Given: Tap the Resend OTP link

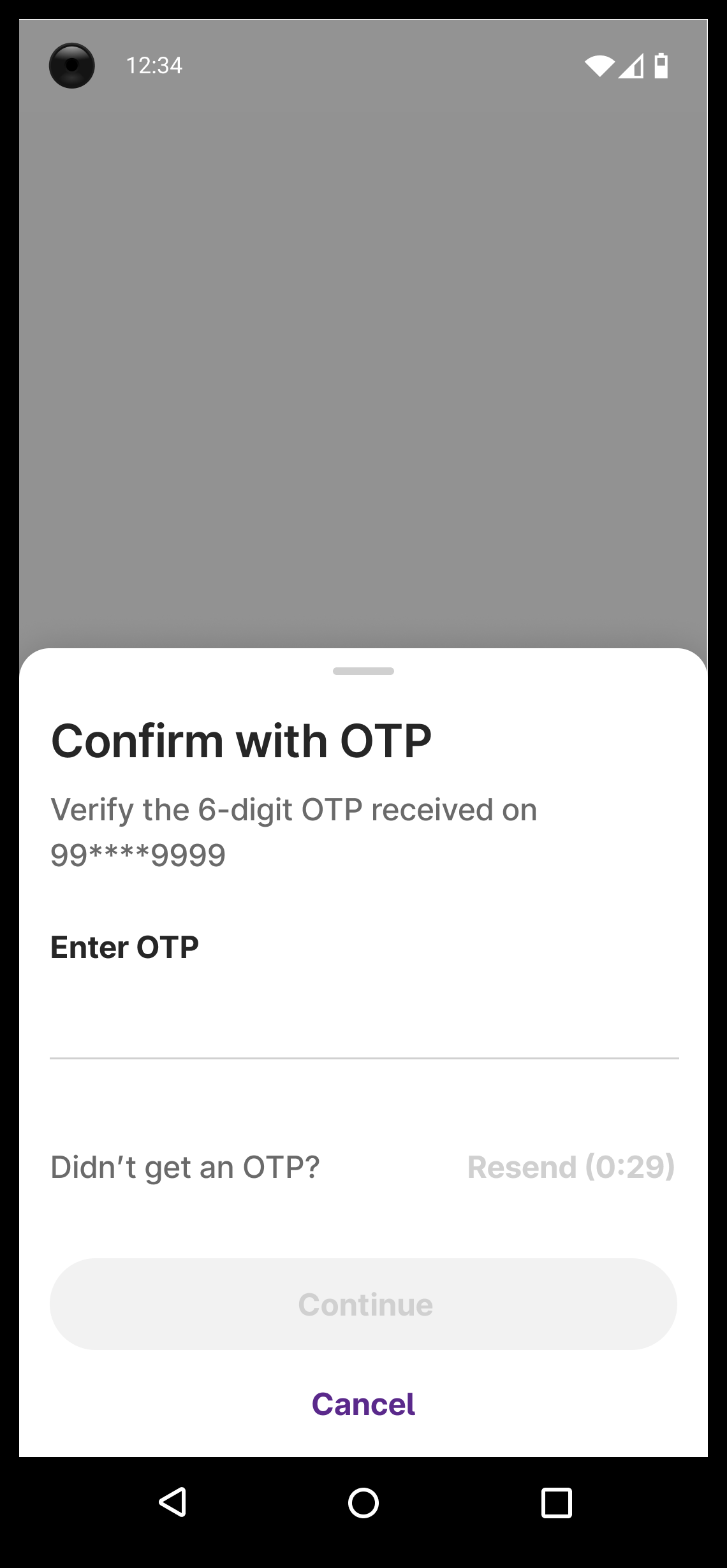Looking at the screenshot, I should pyautogui.click(x=571, y=1167).
